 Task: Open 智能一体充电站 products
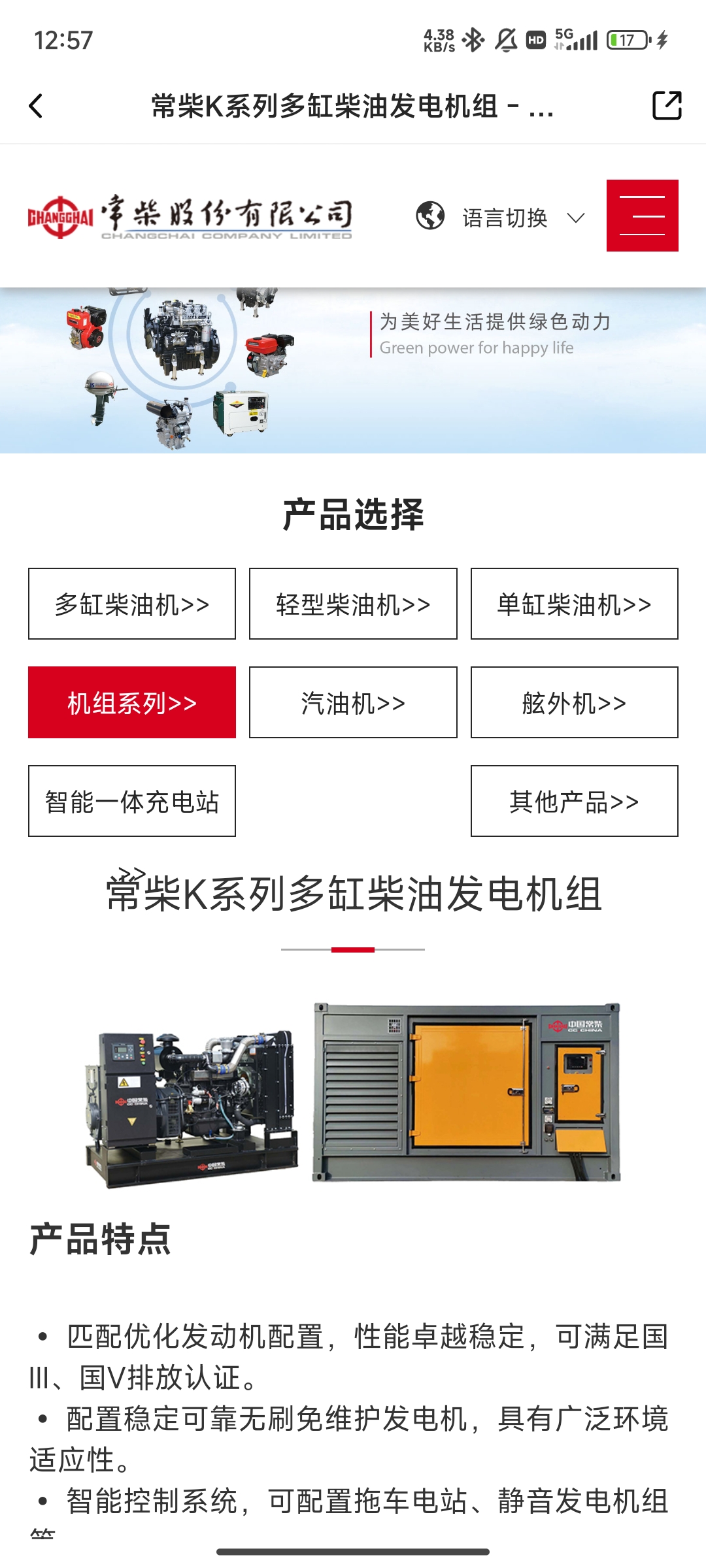pyautogui.click(x=132, y=801)
